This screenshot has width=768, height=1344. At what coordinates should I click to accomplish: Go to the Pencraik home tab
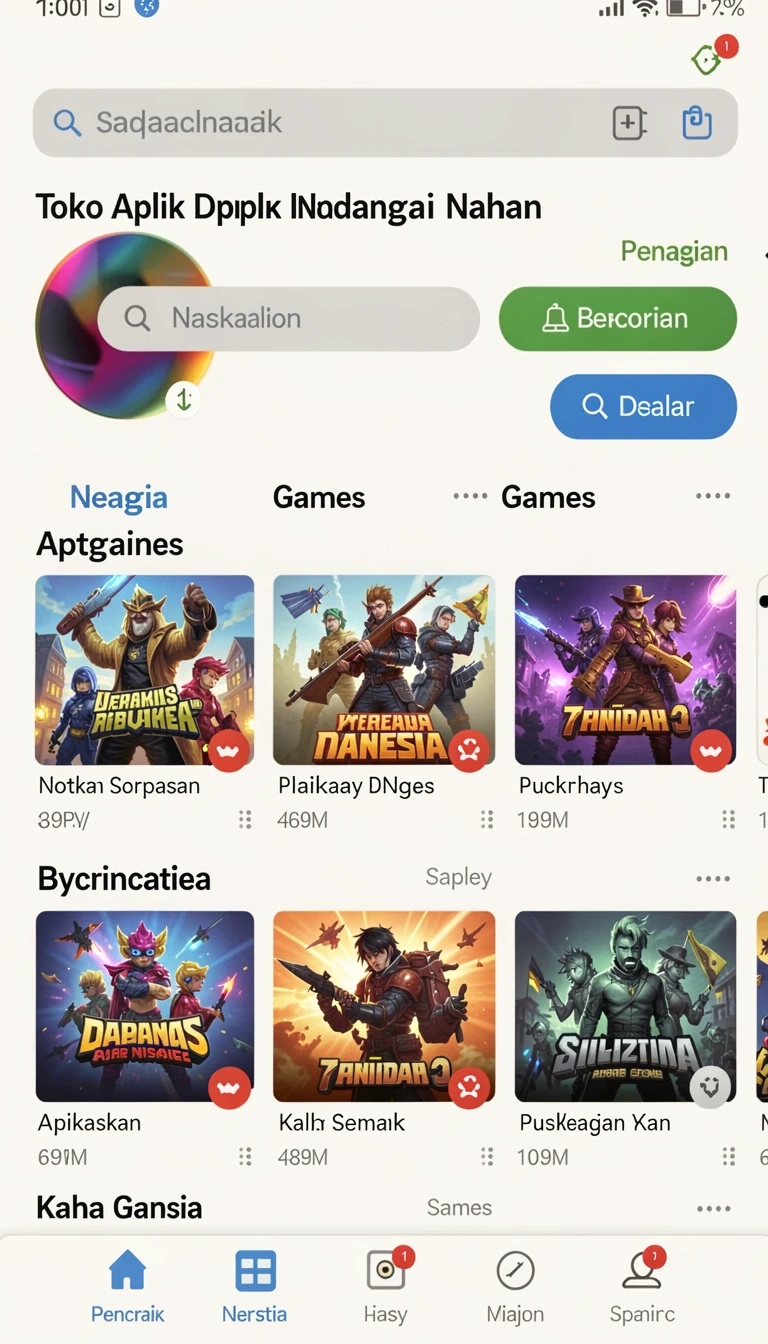tap(127, 1286)
